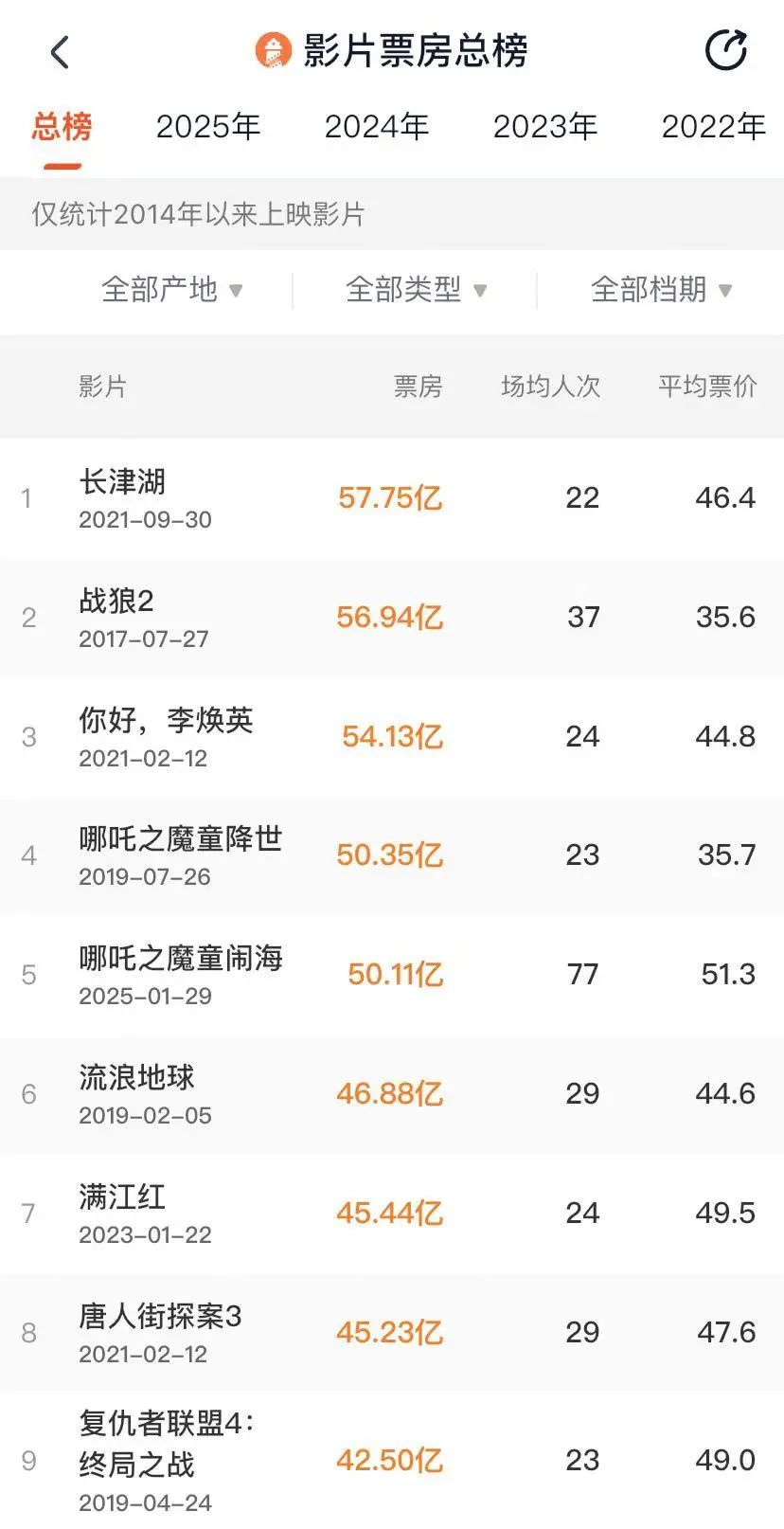
Task: Go back using the top-left arrow
Action: [60, 52]
